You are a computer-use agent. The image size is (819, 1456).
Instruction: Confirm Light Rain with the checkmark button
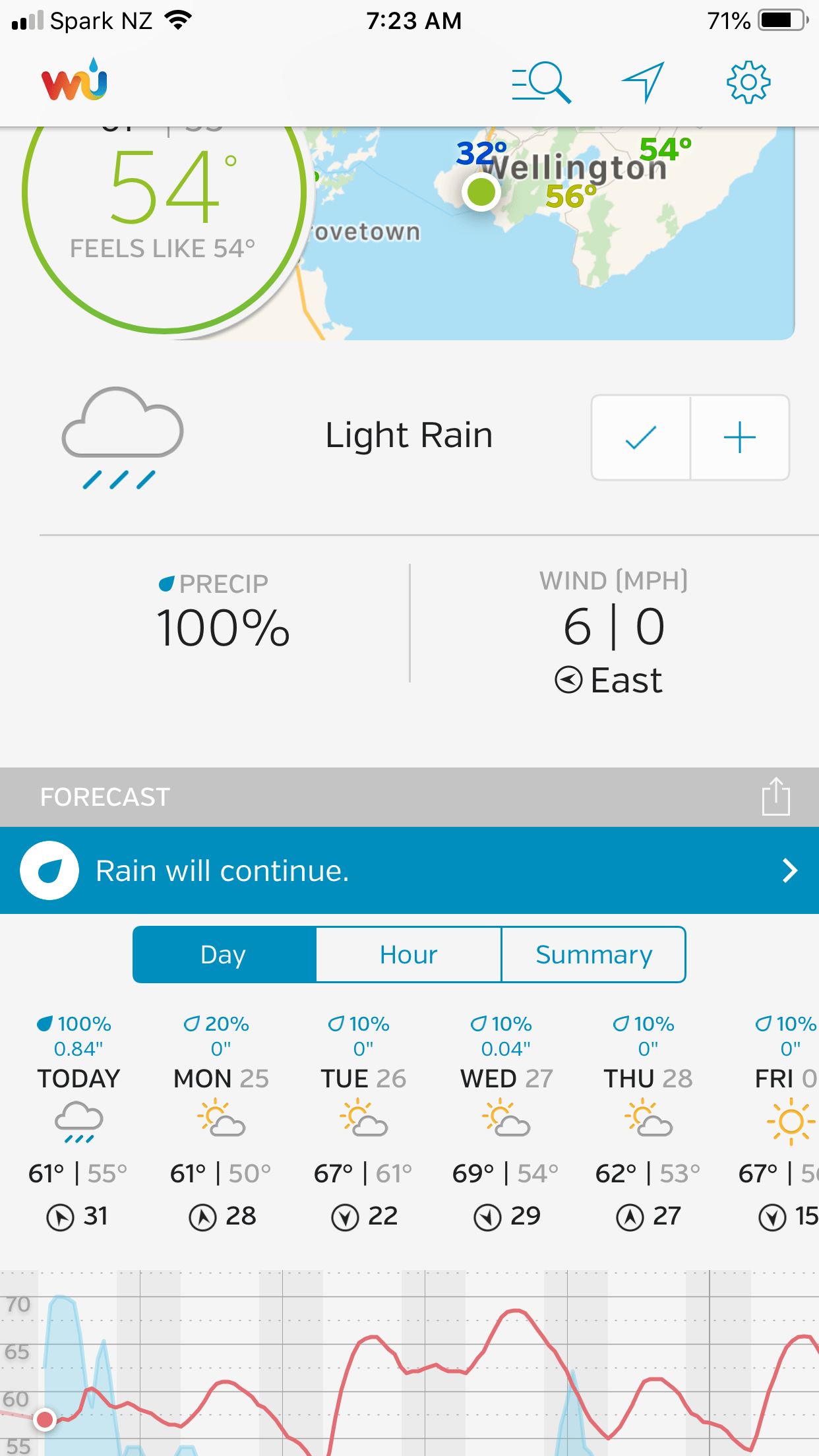point(641,438)
